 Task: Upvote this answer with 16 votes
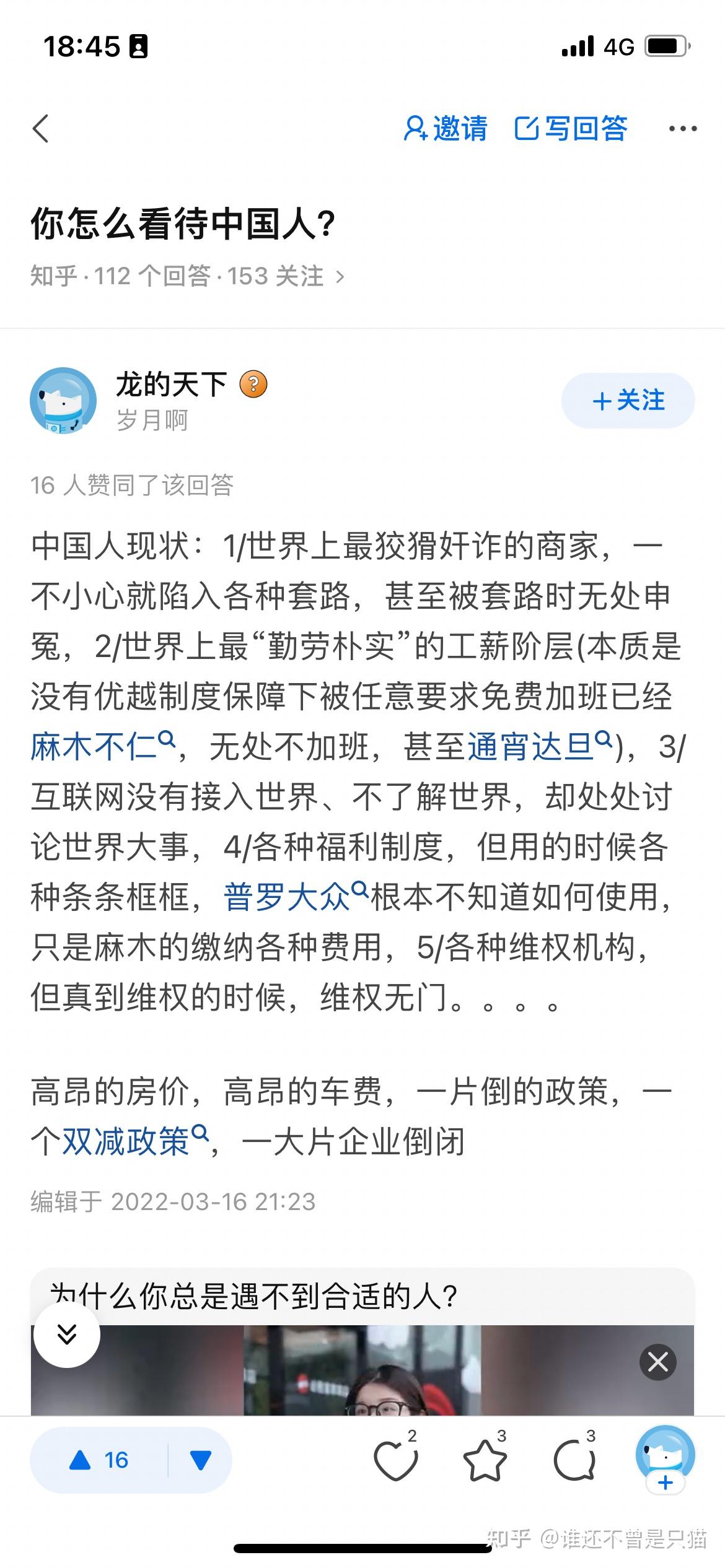tap(99, 1460)
